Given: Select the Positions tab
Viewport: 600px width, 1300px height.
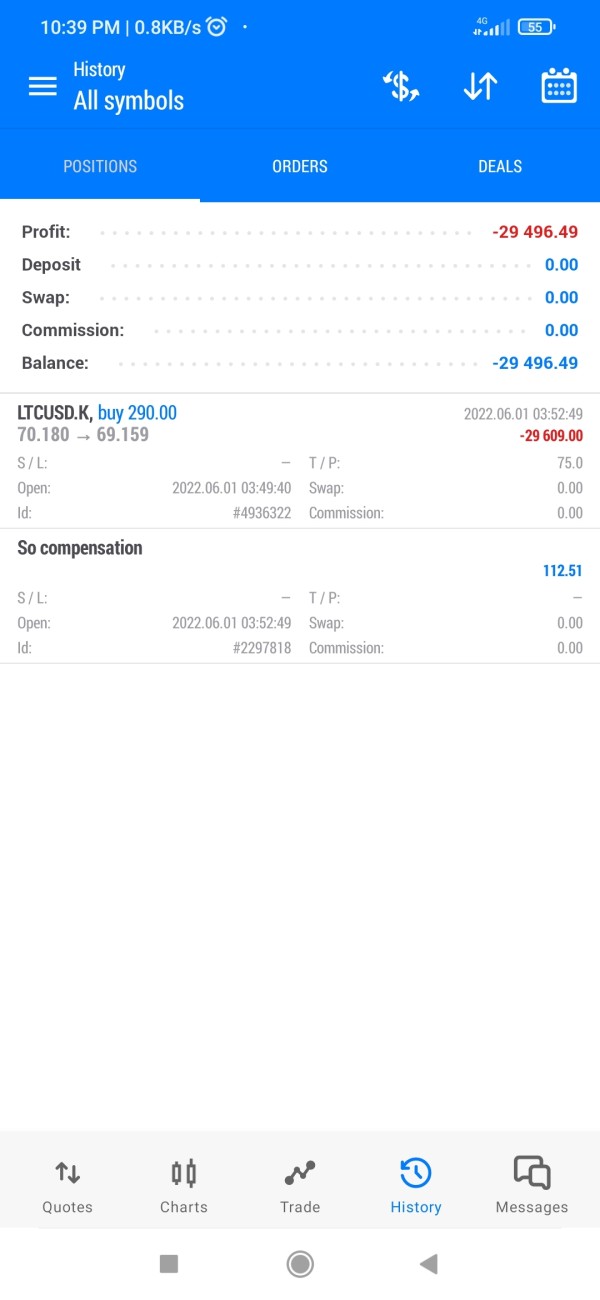Looking at the screenshot, I should coord(100,166).
